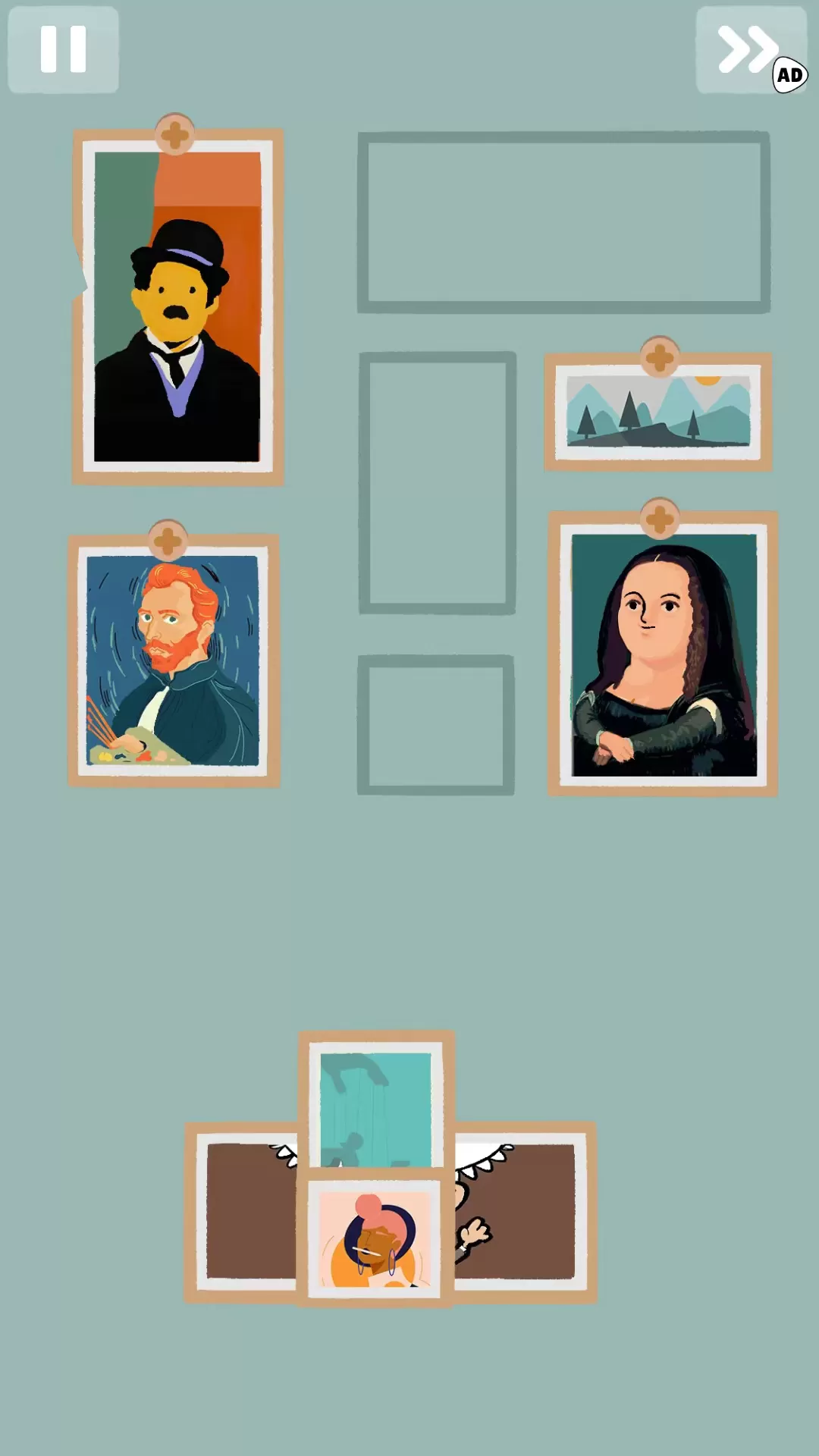The height and width of the screenshot is (1456, 819).
Task: Tap the mountain landscape painting
Action: pos(657,412)
